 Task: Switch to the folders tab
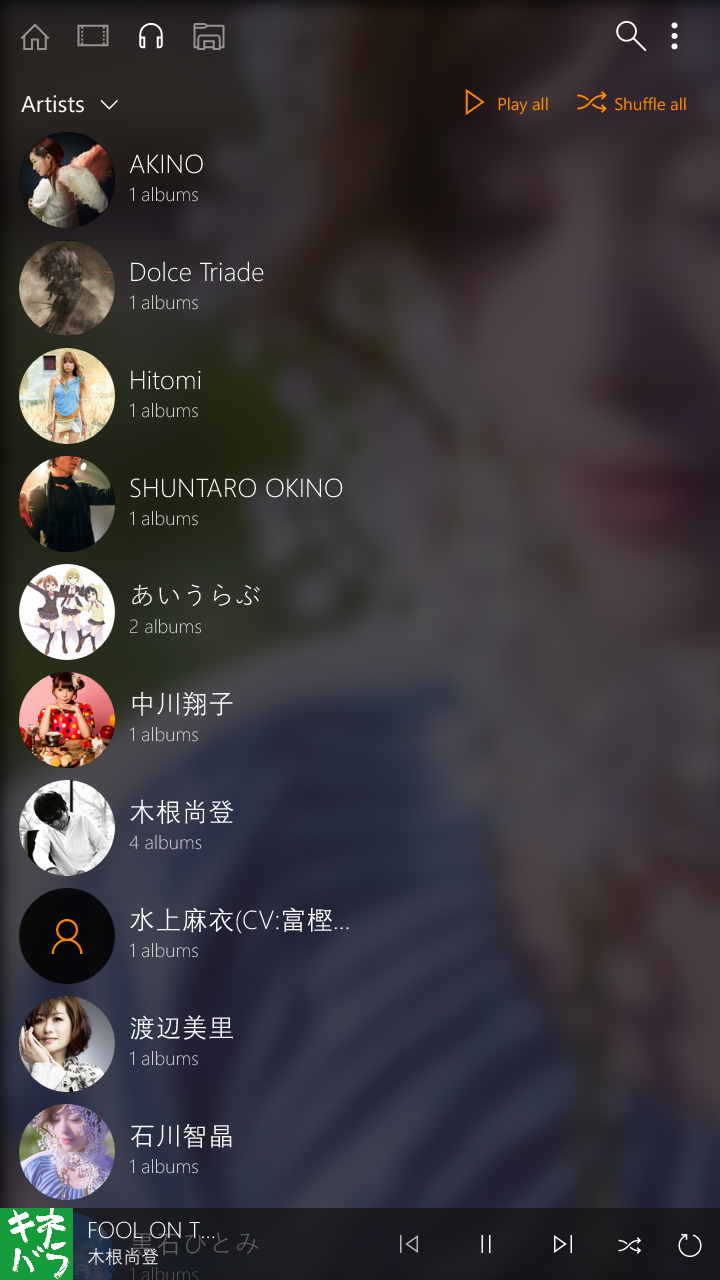[209, 37]
